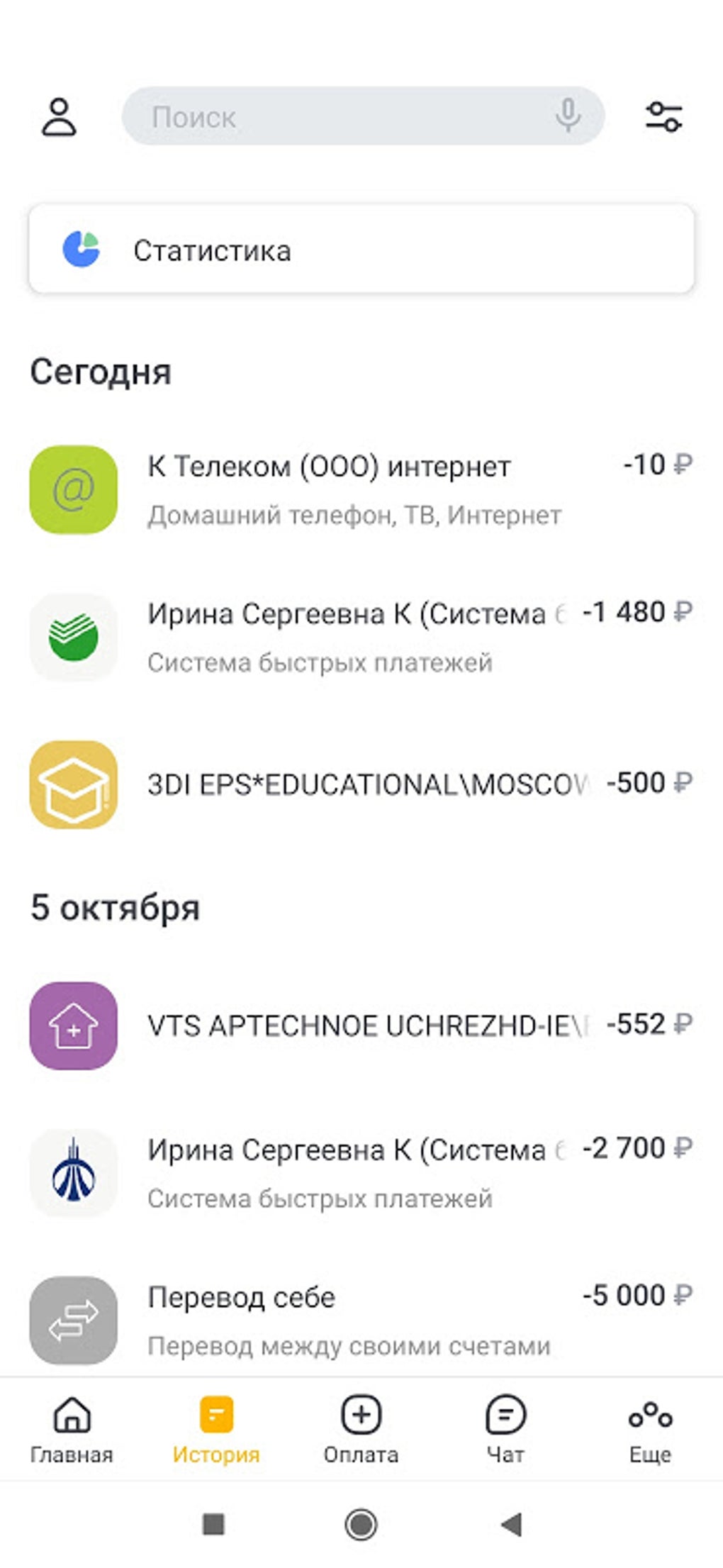The height and width of the screenshot is (1568, 723).
Task: Go to the Оплата tab
Action: click(361, 1430)
